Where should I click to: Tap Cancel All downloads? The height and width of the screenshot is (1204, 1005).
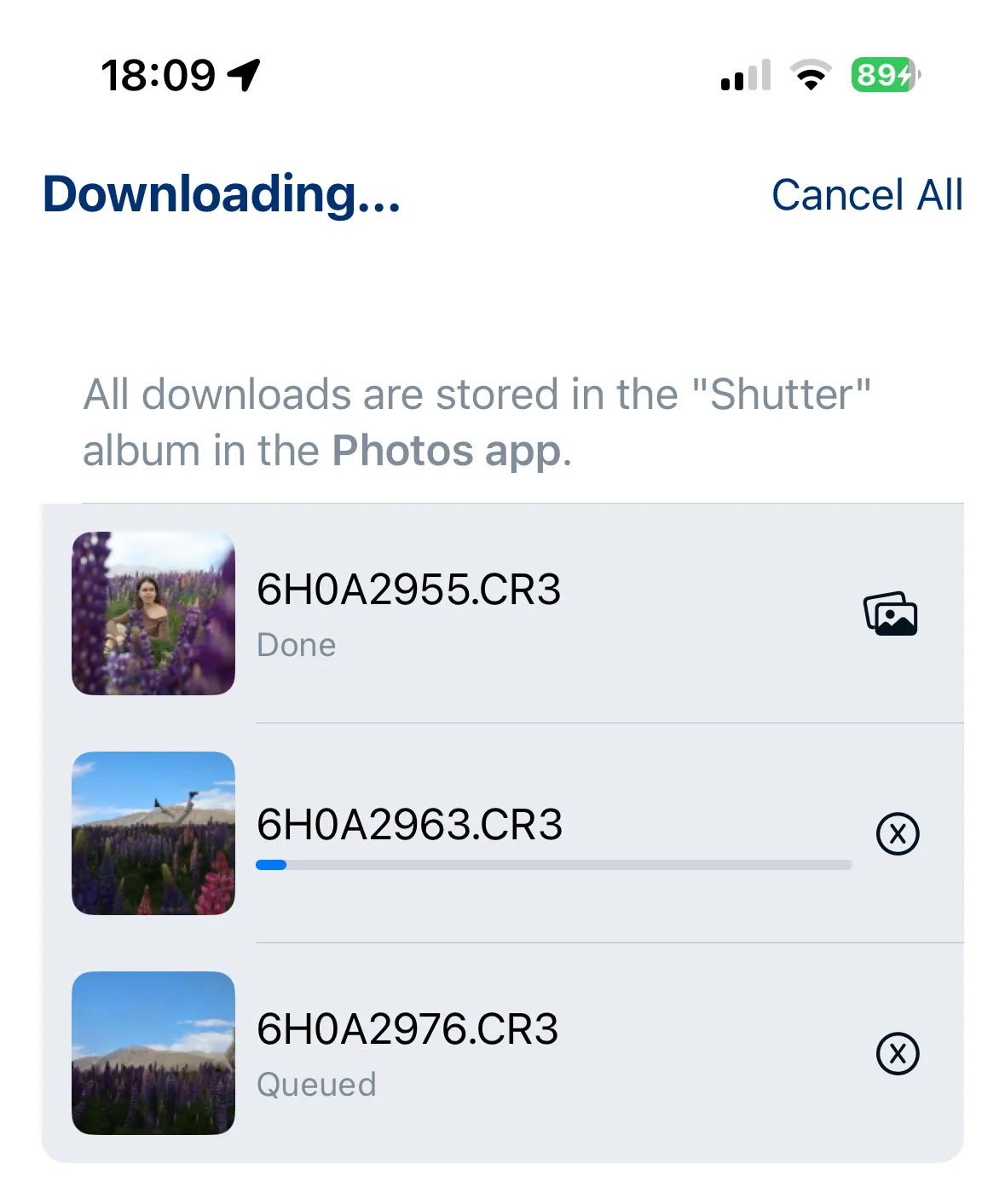tap(866, 195)
